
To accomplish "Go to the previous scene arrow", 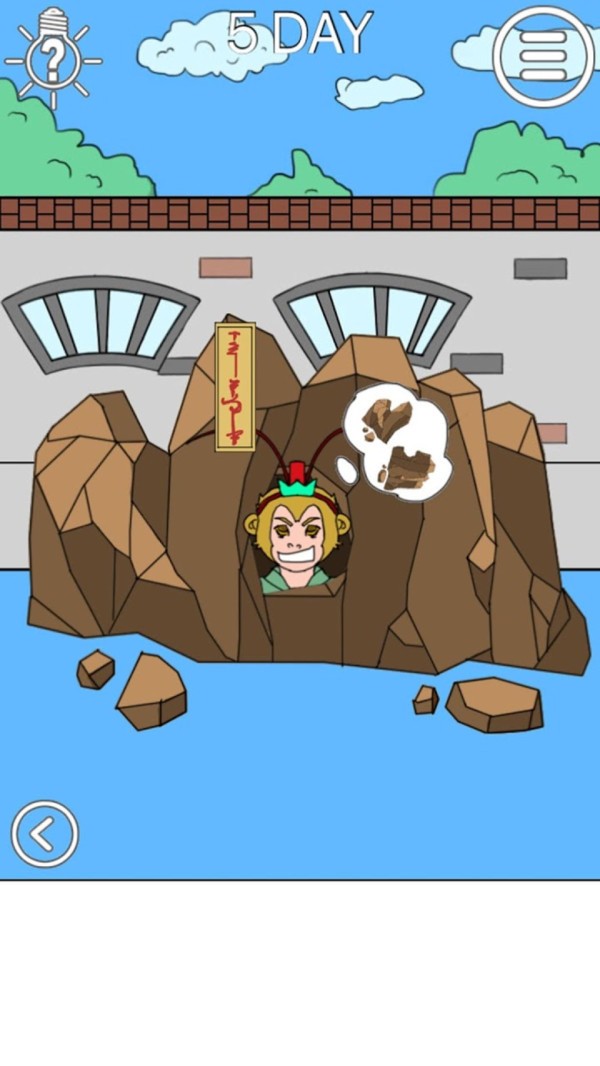I will pyautogui.click(x=44, y=833).
